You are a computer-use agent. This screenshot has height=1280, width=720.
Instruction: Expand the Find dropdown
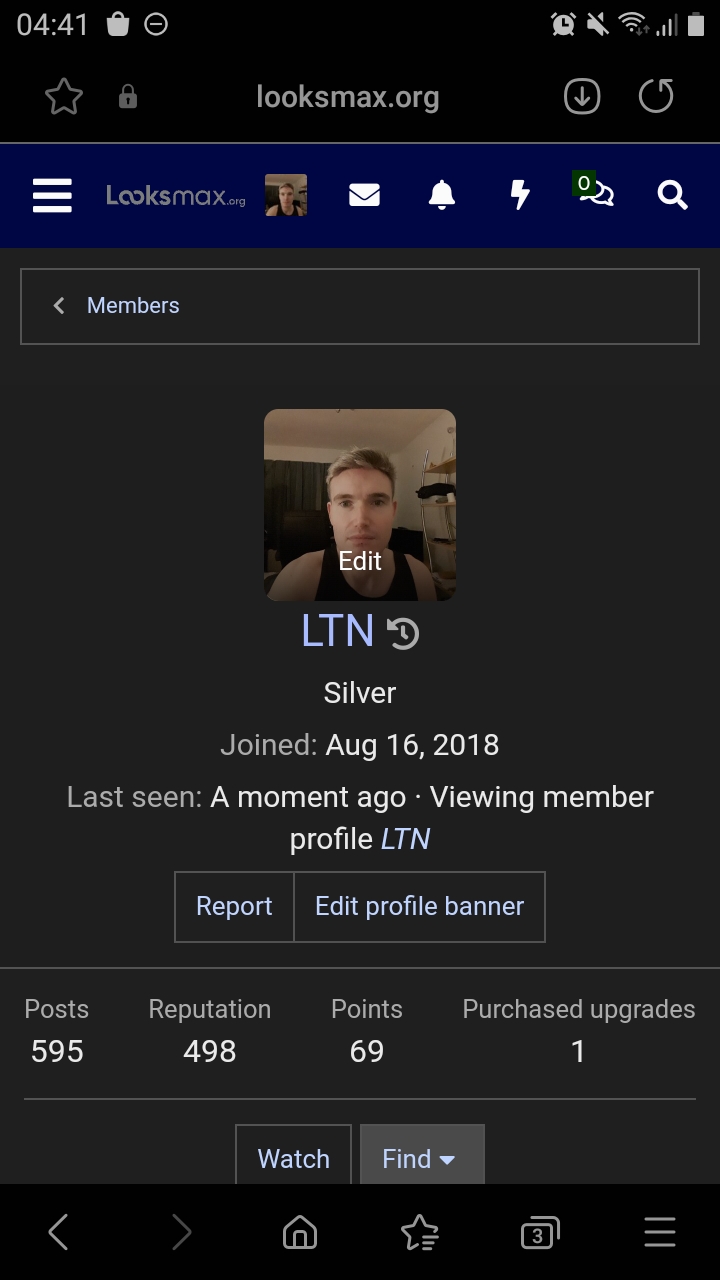pos(421,1158)
